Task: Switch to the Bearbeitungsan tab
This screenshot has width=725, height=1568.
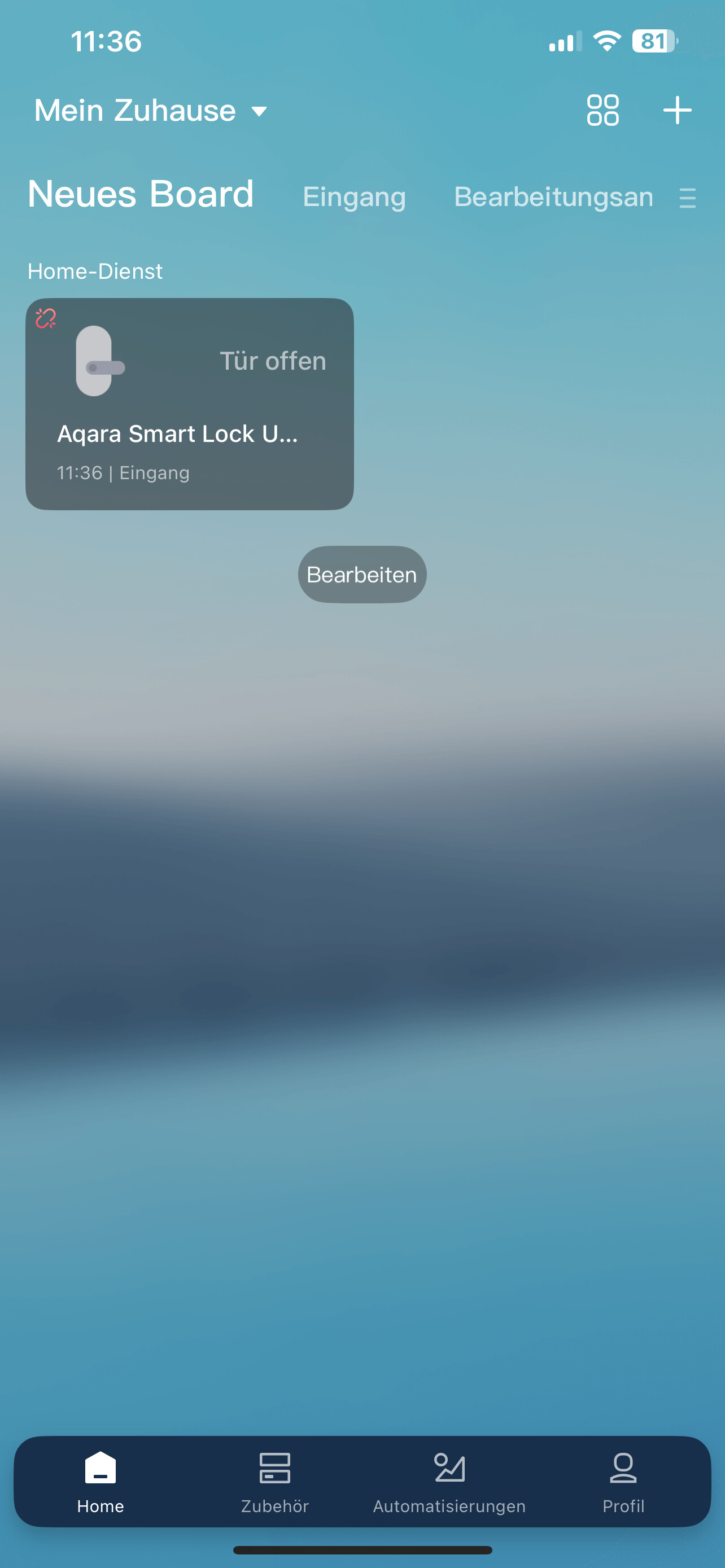Action: pos(553,196)
